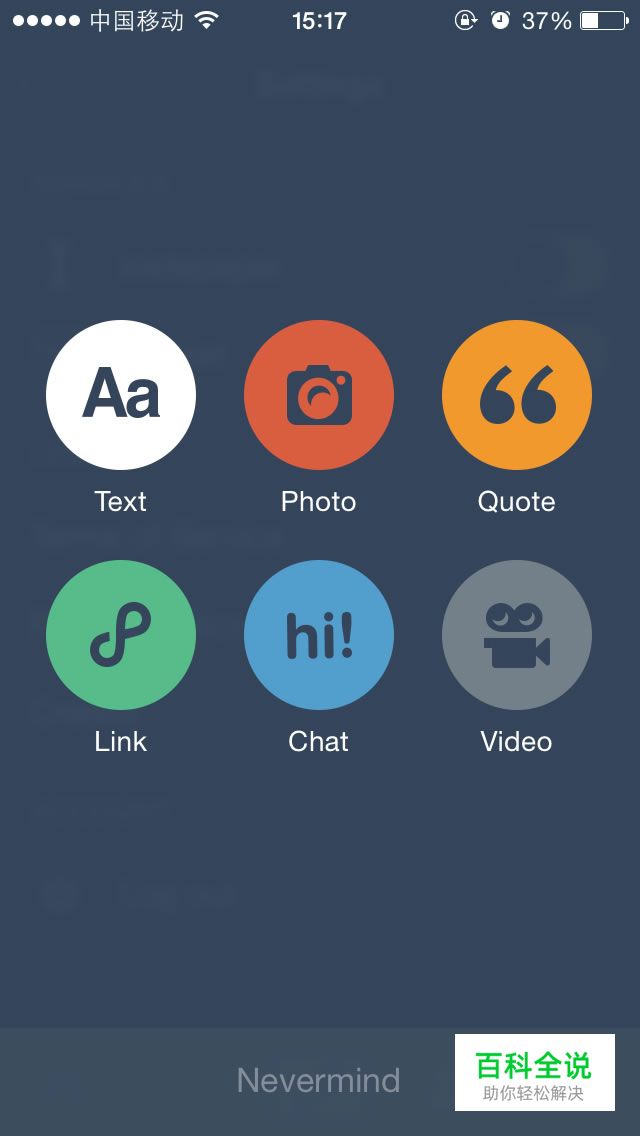Select the Link post option
The height and width of the screenshot is (1136, 640).
pos(121,635)
